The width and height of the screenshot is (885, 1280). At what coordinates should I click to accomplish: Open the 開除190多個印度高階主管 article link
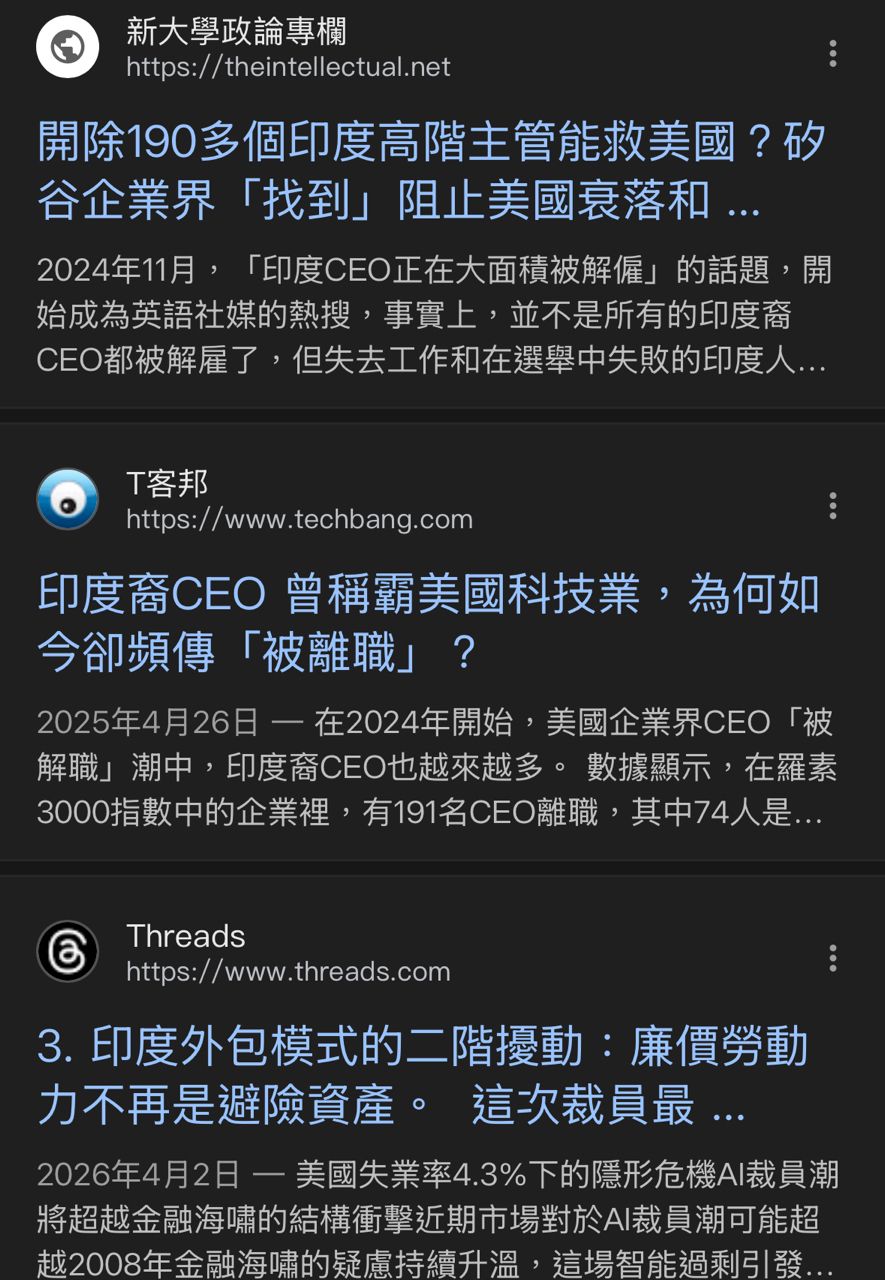430,170
